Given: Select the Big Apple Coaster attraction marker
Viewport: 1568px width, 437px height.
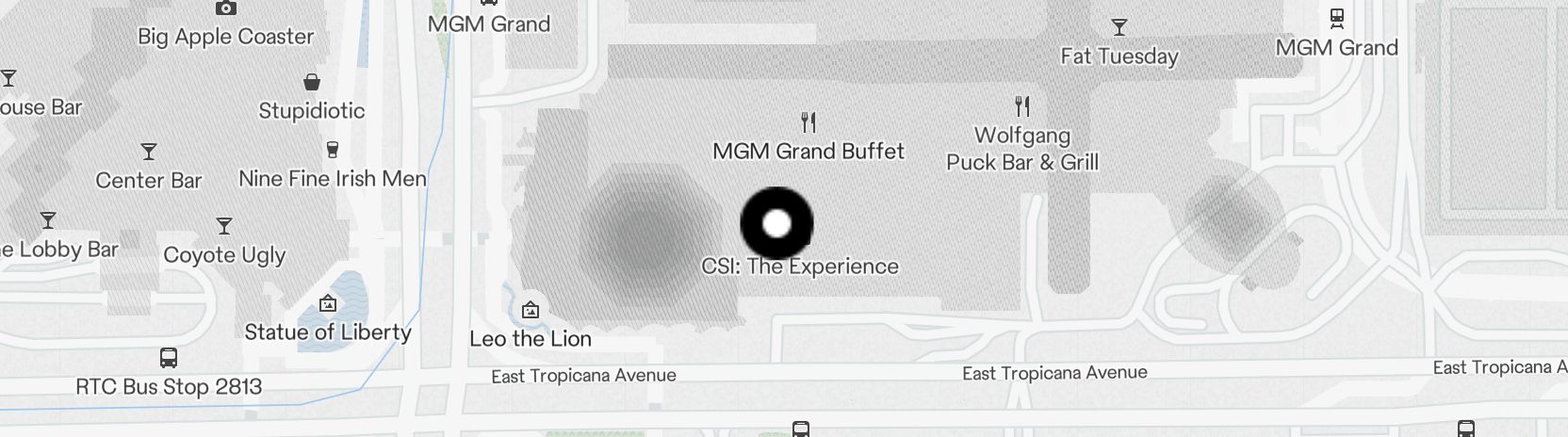Looking at the screenshot, I should tap(226, 9).
